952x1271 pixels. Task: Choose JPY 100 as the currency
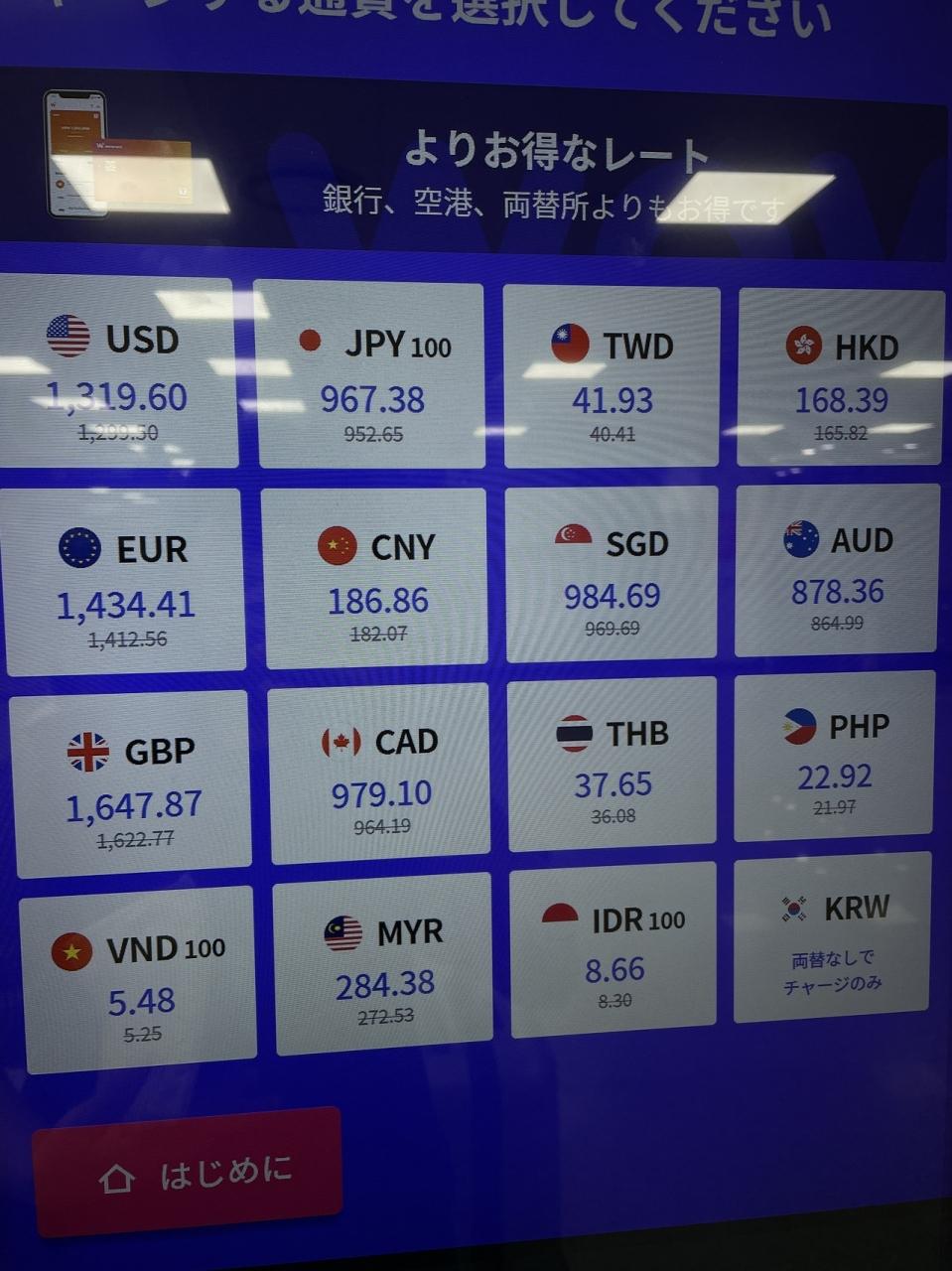point(371,375)
